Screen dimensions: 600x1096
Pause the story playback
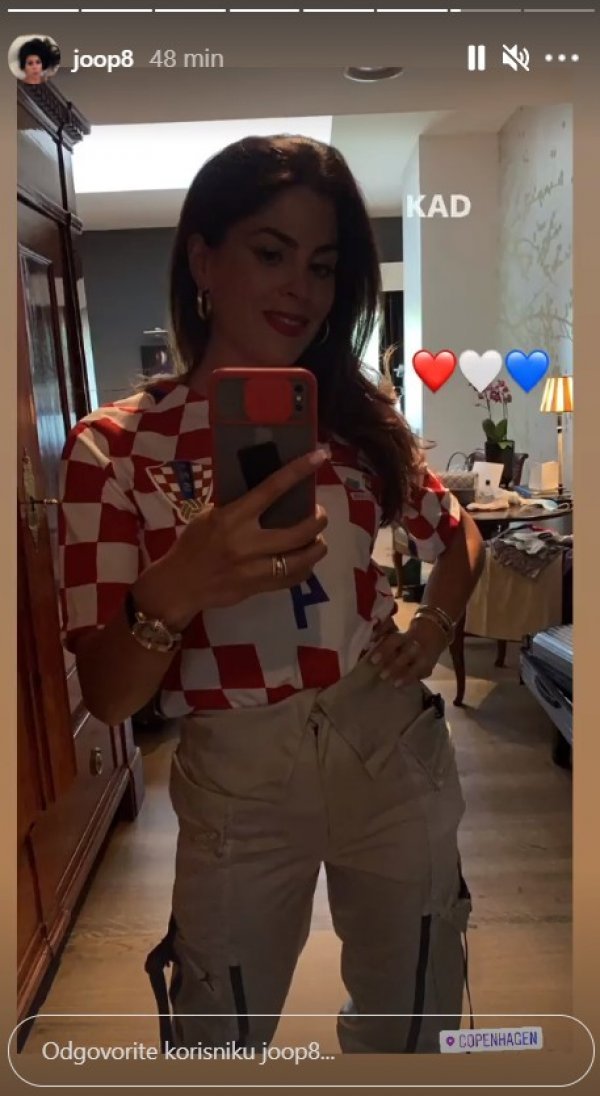(476, 58)
